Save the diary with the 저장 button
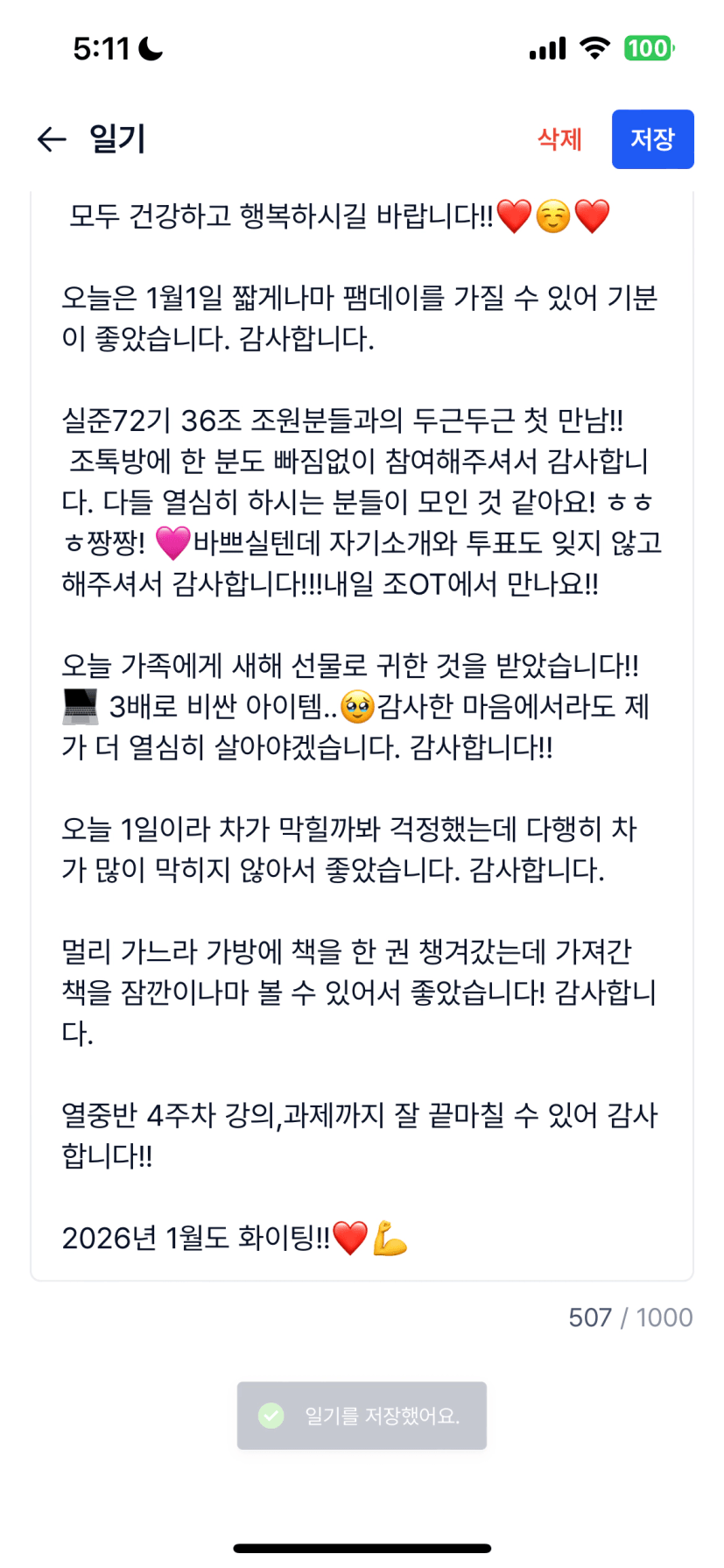Viewport: 724px width, 1568px height. click(x=652, y=139)
